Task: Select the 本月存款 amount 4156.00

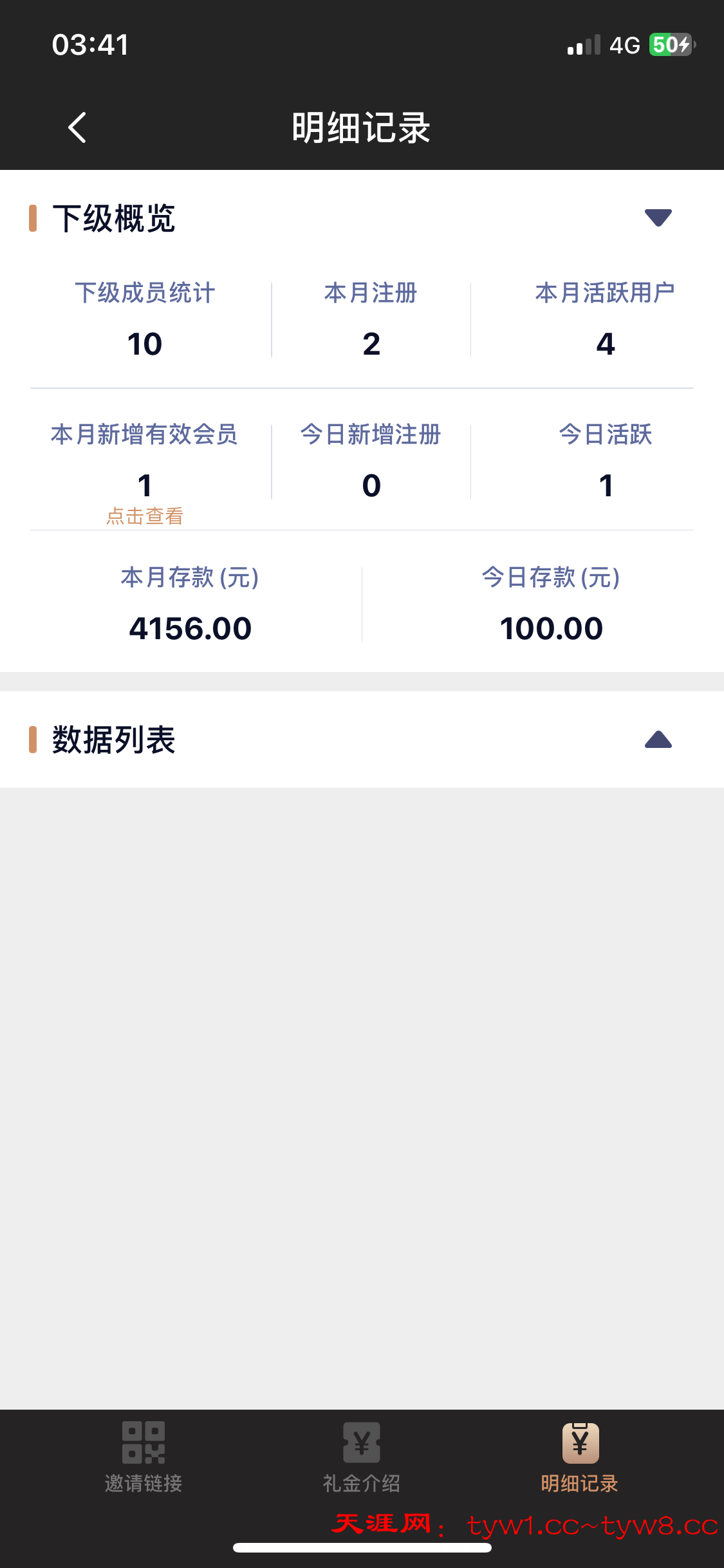Action: coord(190,628)
